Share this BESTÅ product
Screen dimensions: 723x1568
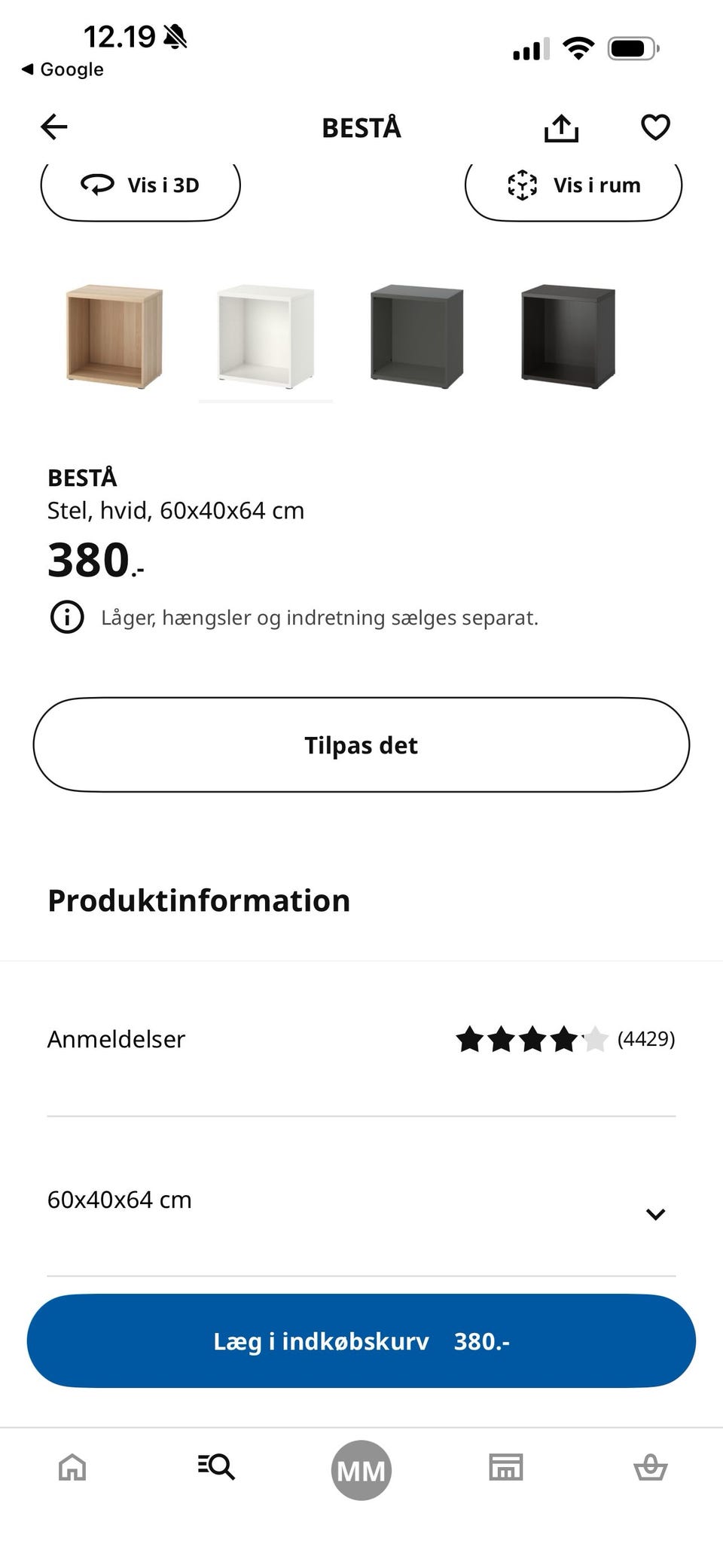[x=561, y=127]
